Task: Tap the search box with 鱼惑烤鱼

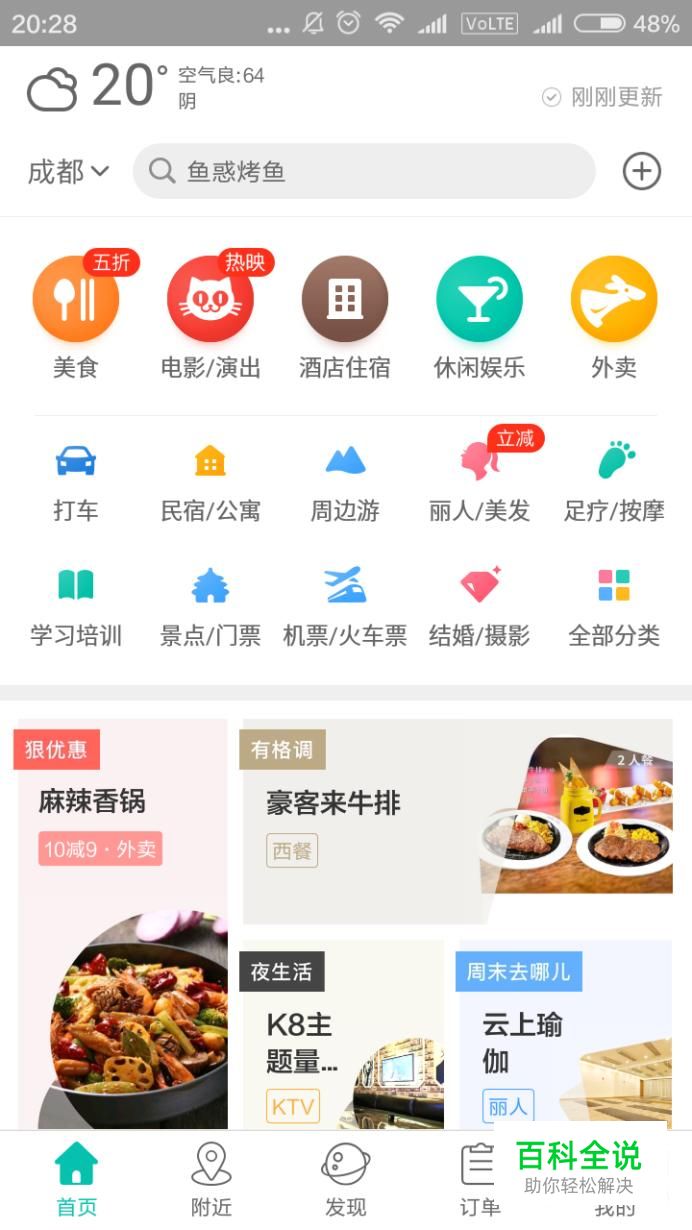Action: click(364, 171)
